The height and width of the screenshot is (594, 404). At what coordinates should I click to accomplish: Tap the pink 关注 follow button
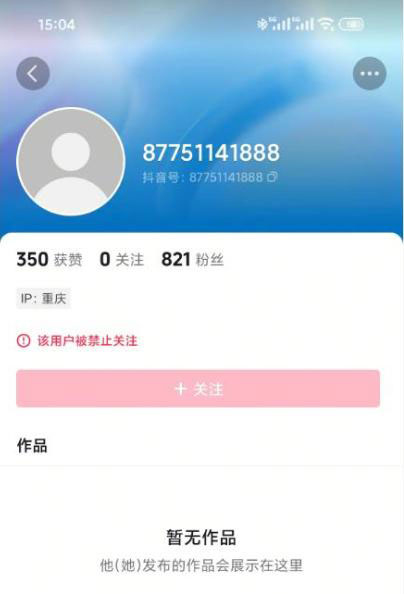coord(198,389)
